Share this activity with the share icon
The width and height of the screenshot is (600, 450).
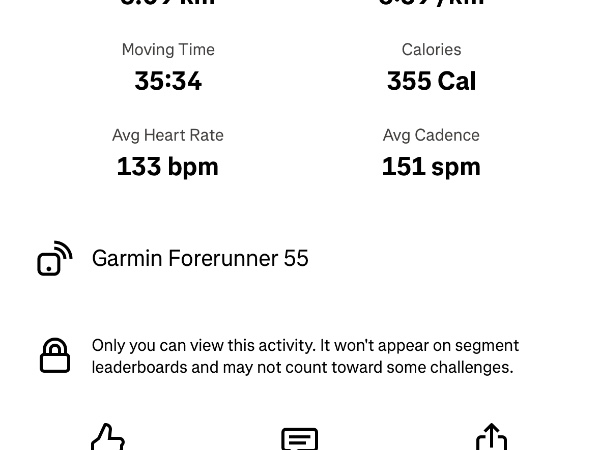[x=492, y=437]
